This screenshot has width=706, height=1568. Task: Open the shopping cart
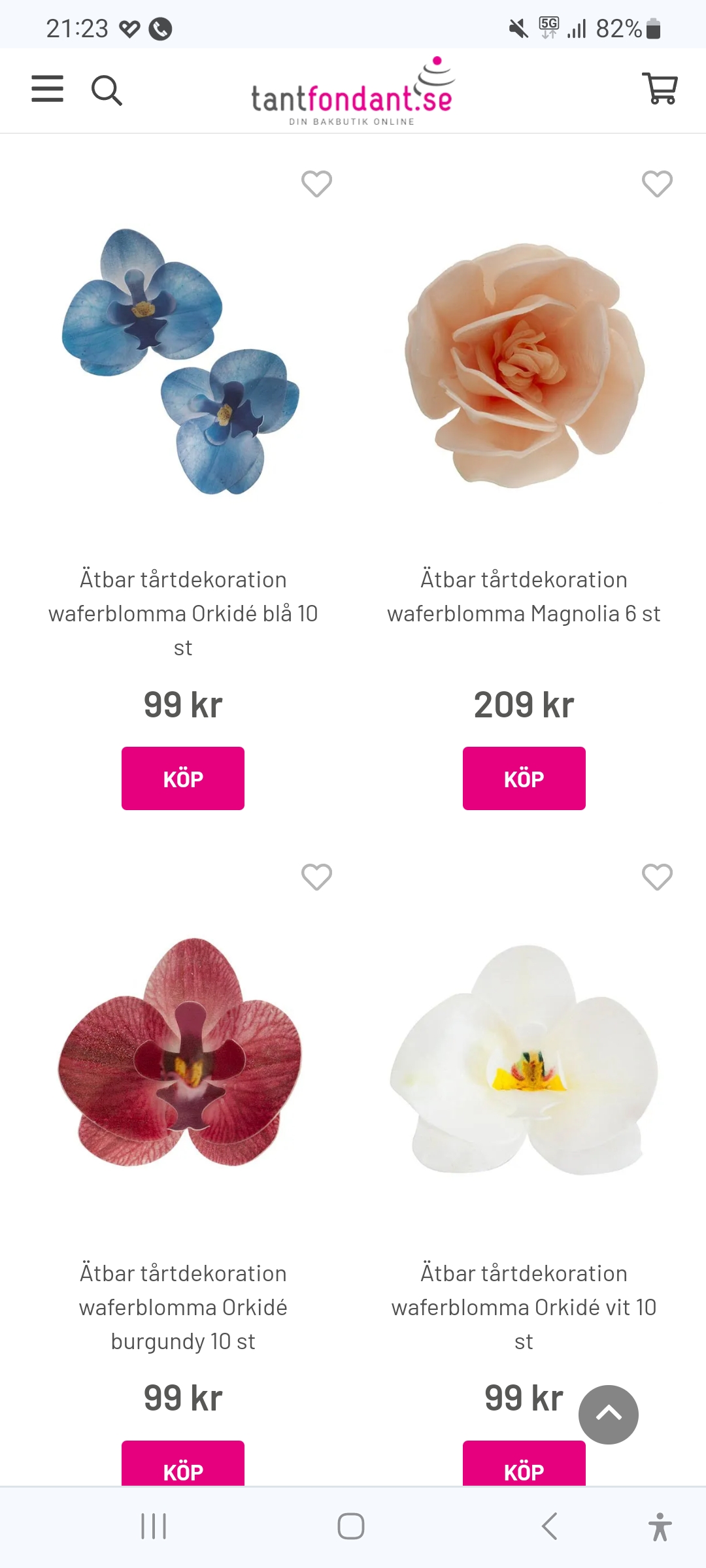[x=660, y=88]
